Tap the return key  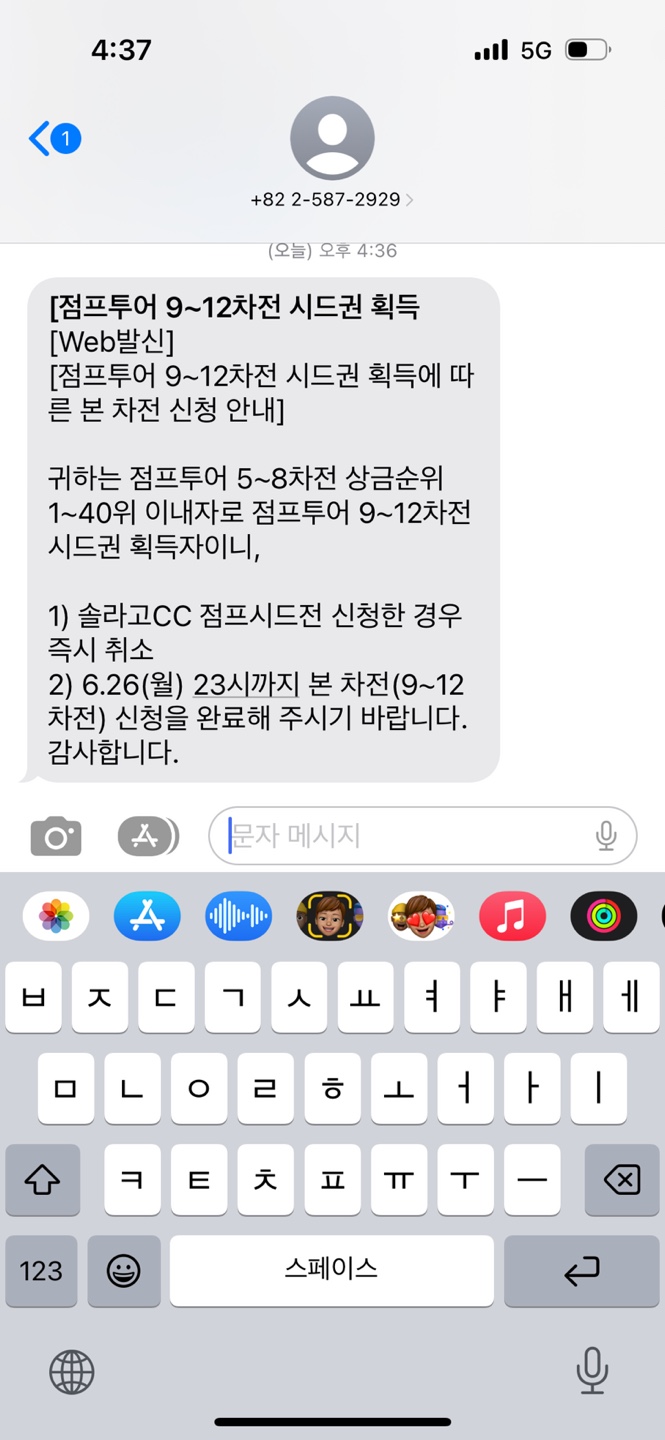coord(581,1271)
